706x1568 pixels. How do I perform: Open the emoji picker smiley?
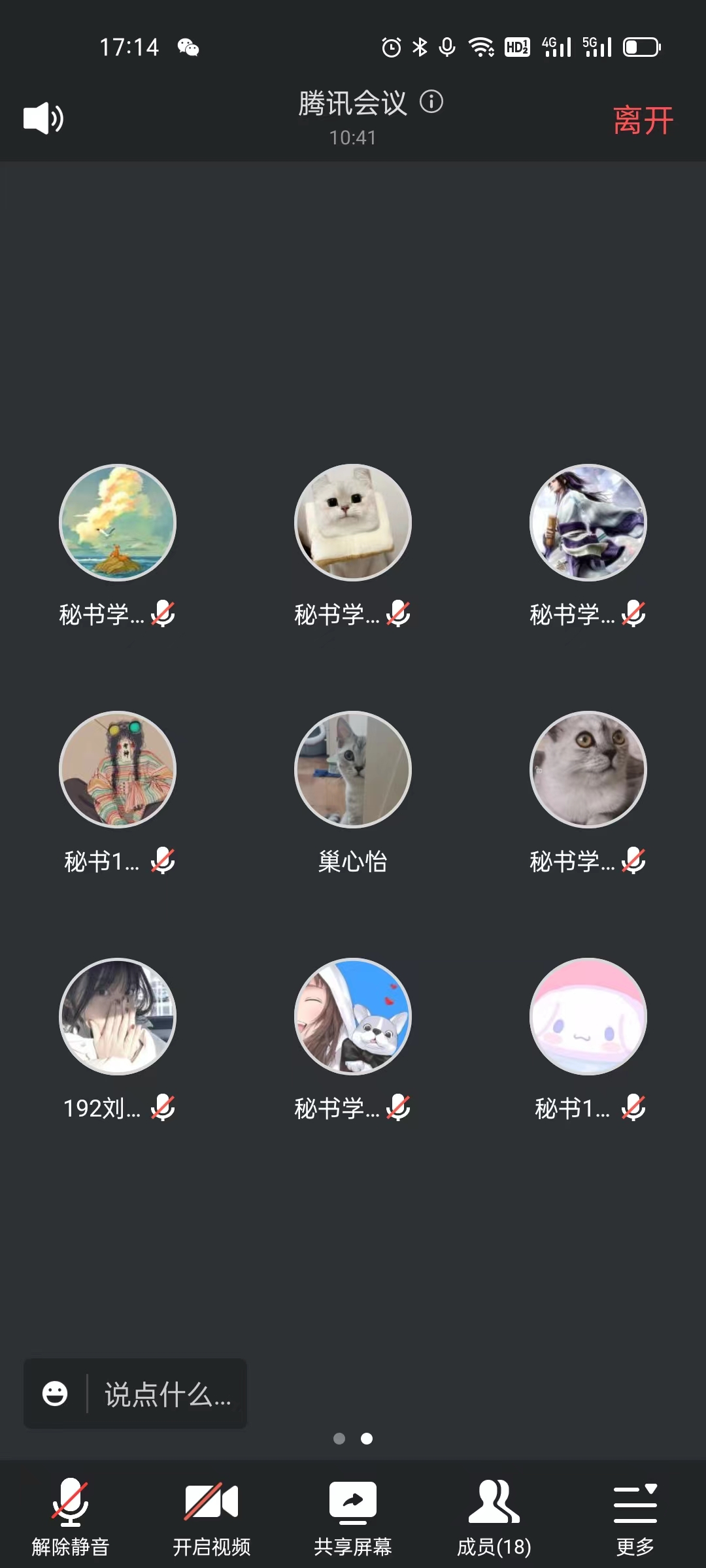pos(55,1394)
